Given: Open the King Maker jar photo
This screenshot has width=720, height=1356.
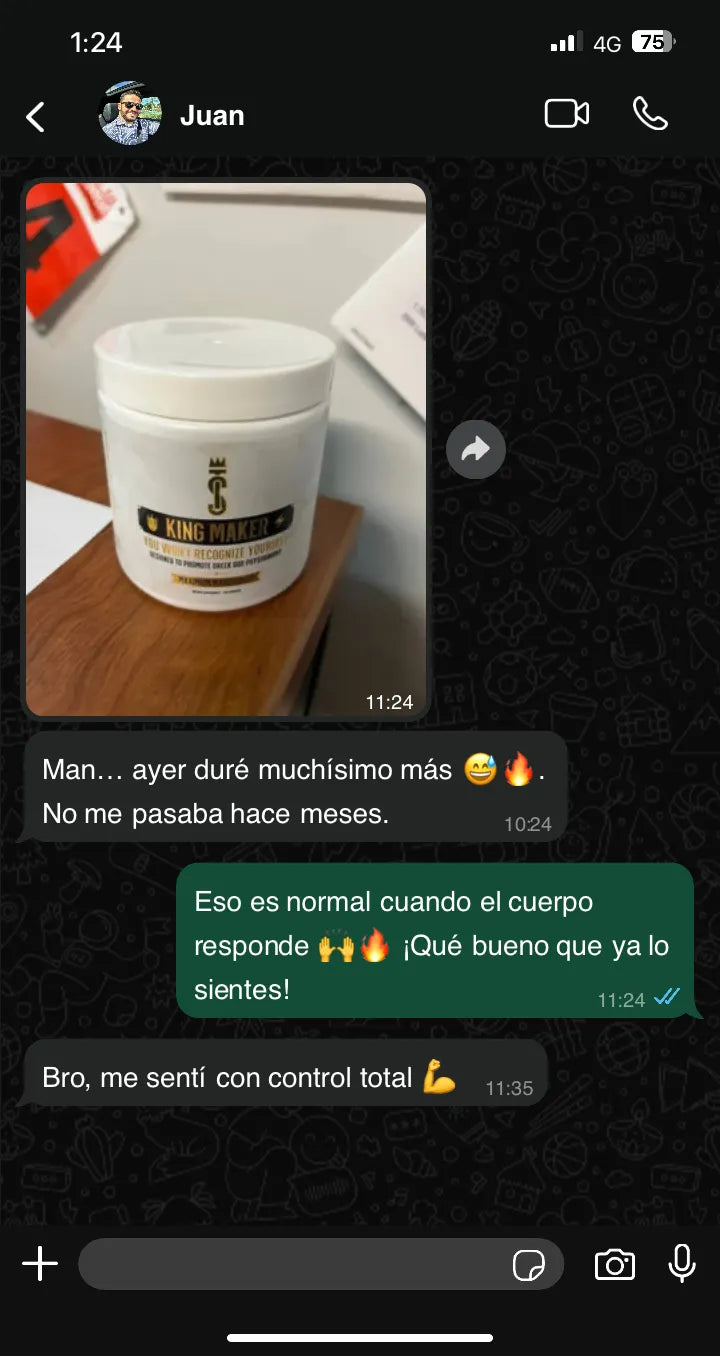Looking at the screenshot, I should [226, 449].
